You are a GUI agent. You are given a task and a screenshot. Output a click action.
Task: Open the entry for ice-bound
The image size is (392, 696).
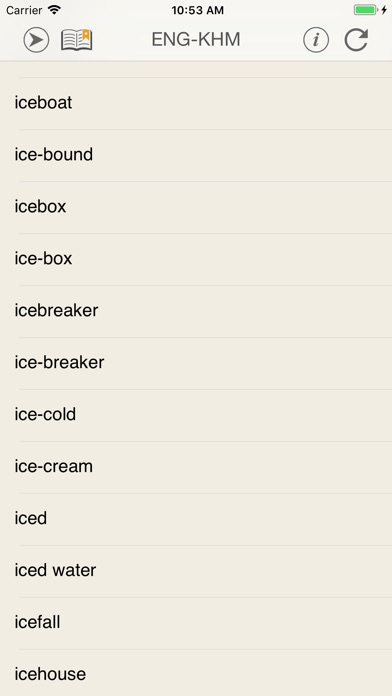click(x=196, y=155)
